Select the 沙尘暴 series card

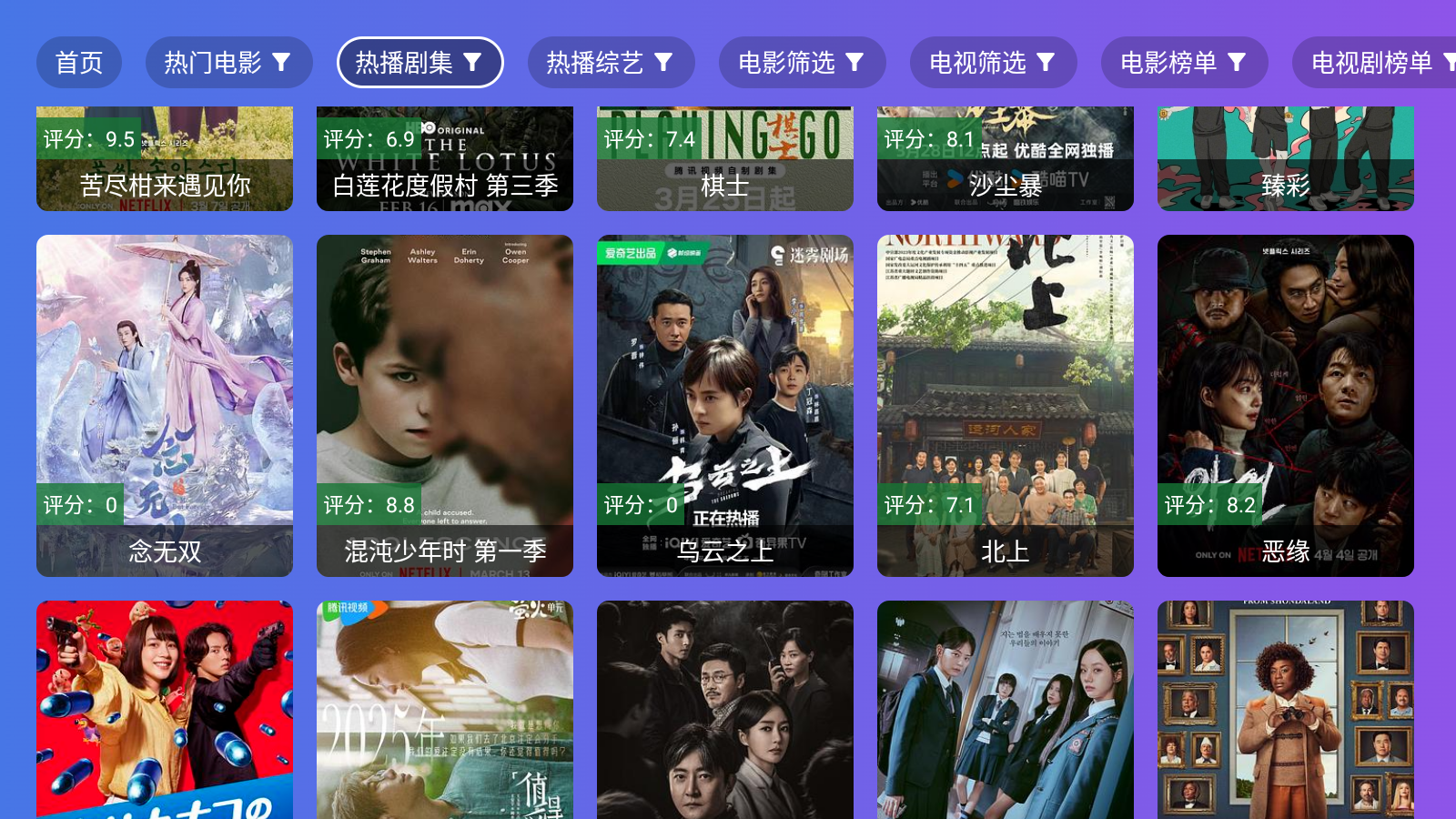[x=1006, y=159]
